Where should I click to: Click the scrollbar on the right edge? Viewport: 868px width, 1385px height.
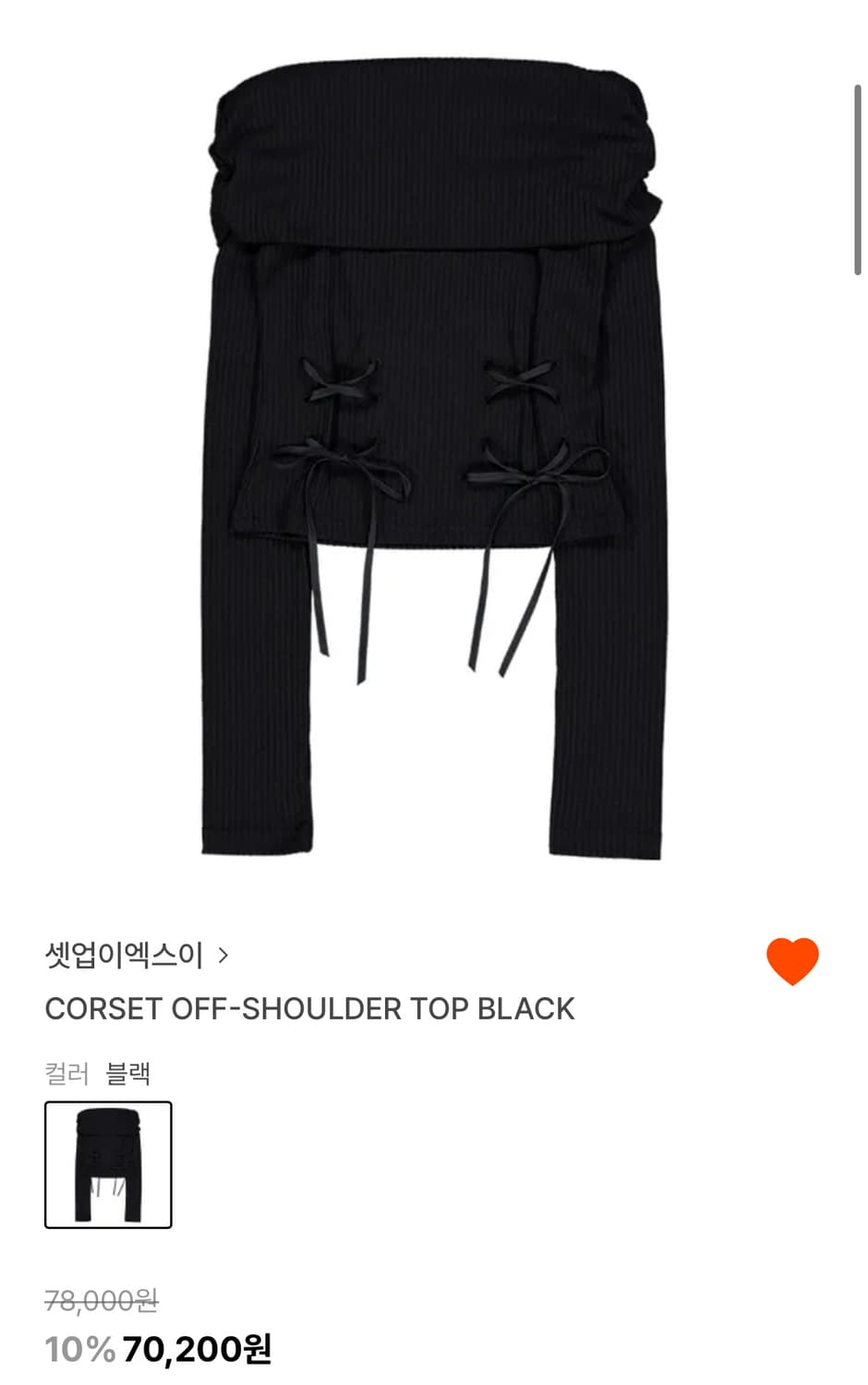pyautogui.click(x=860, y=175)
